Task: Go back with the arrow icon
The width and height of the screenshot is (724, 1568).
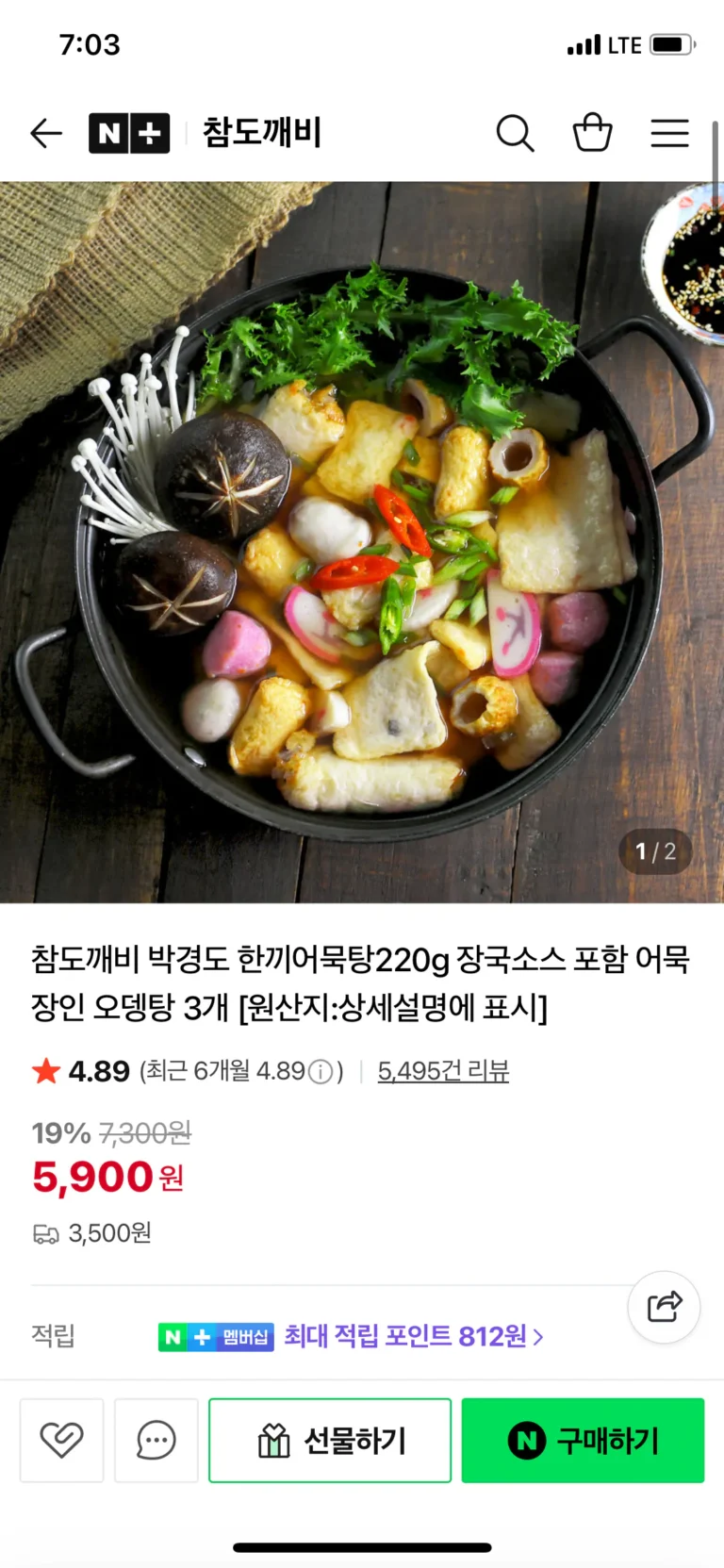Action: coord(45,133)
